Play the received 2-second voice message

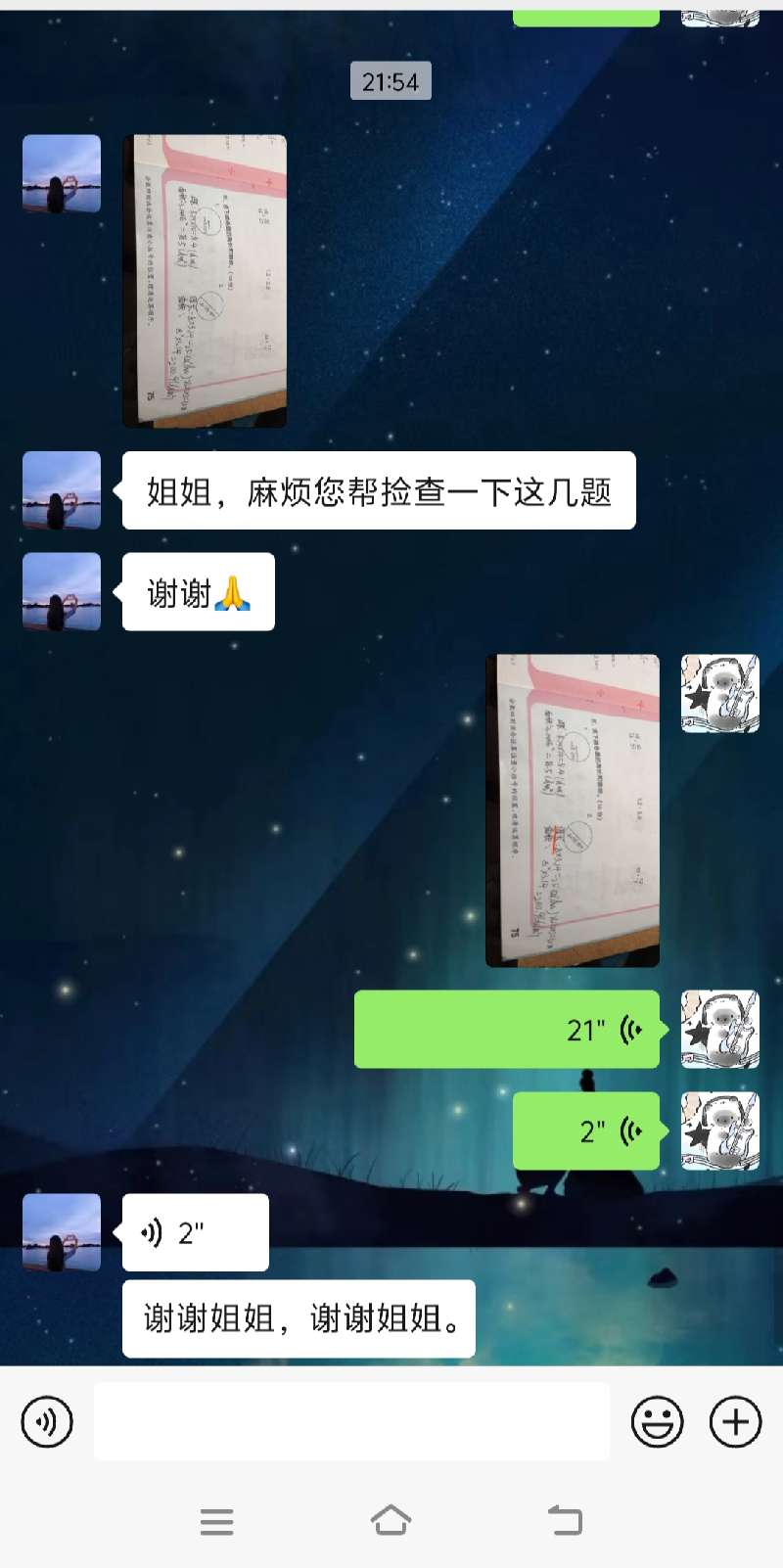click(x=195, y=1232)
